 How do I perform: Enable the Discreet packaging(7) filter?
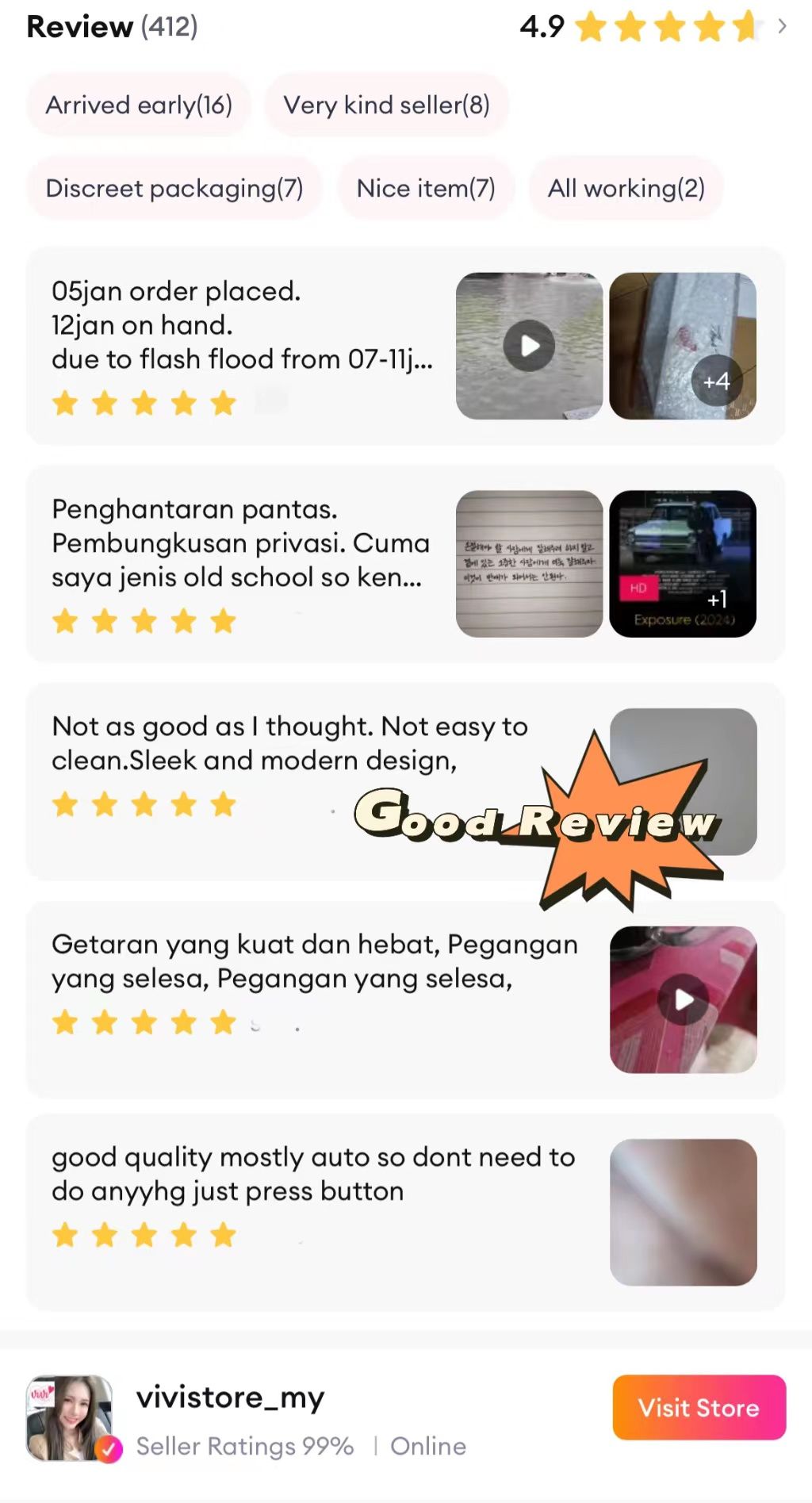coord(174,188)
